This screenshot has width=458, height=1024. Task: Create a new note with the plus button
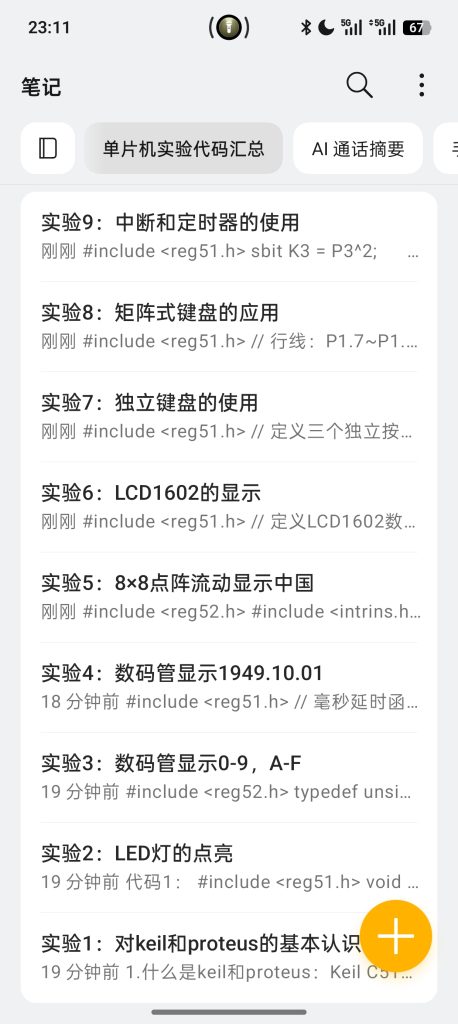396,936
